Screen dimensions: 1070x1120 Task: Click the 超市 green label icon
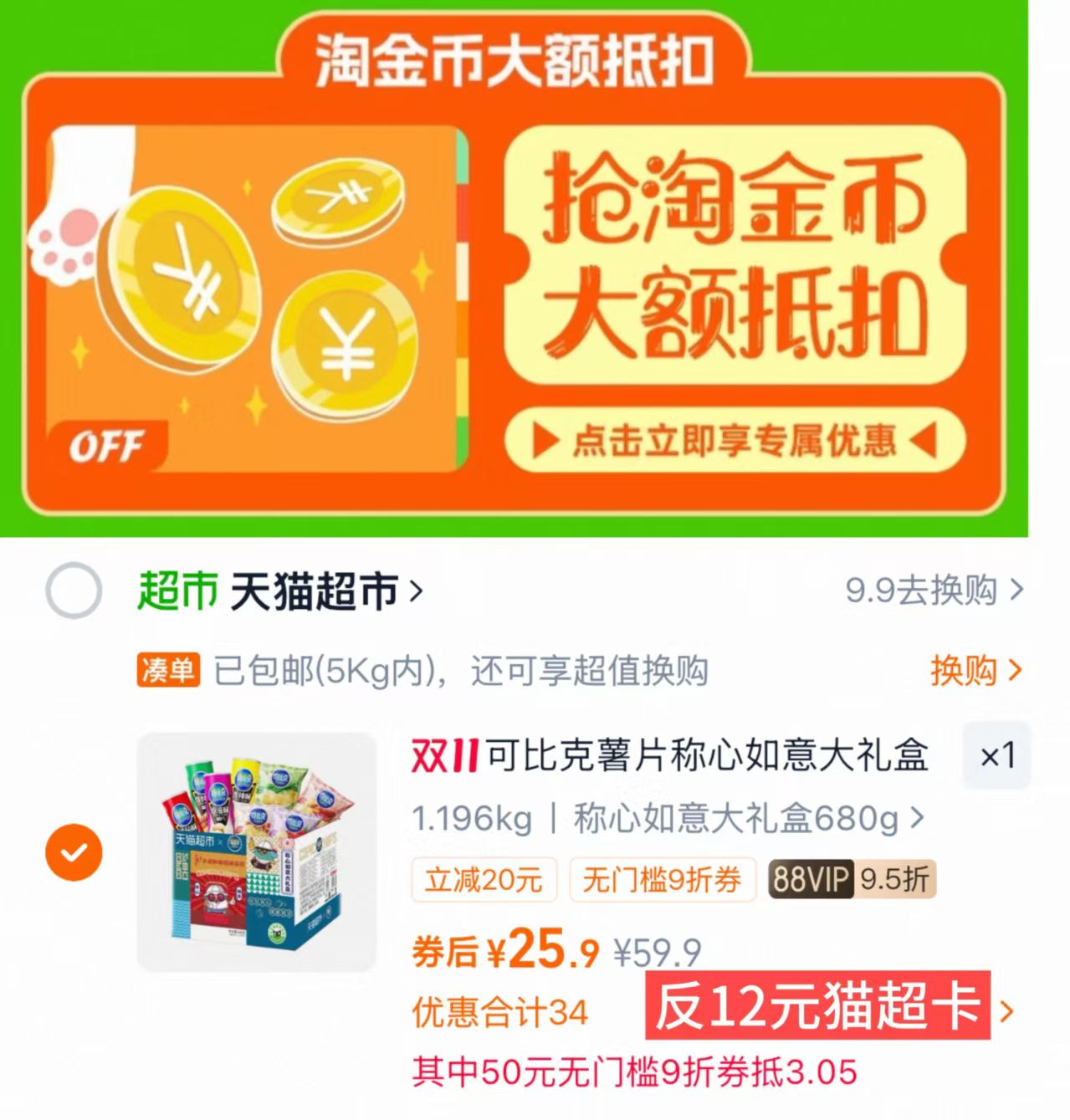tap(177, 591)
